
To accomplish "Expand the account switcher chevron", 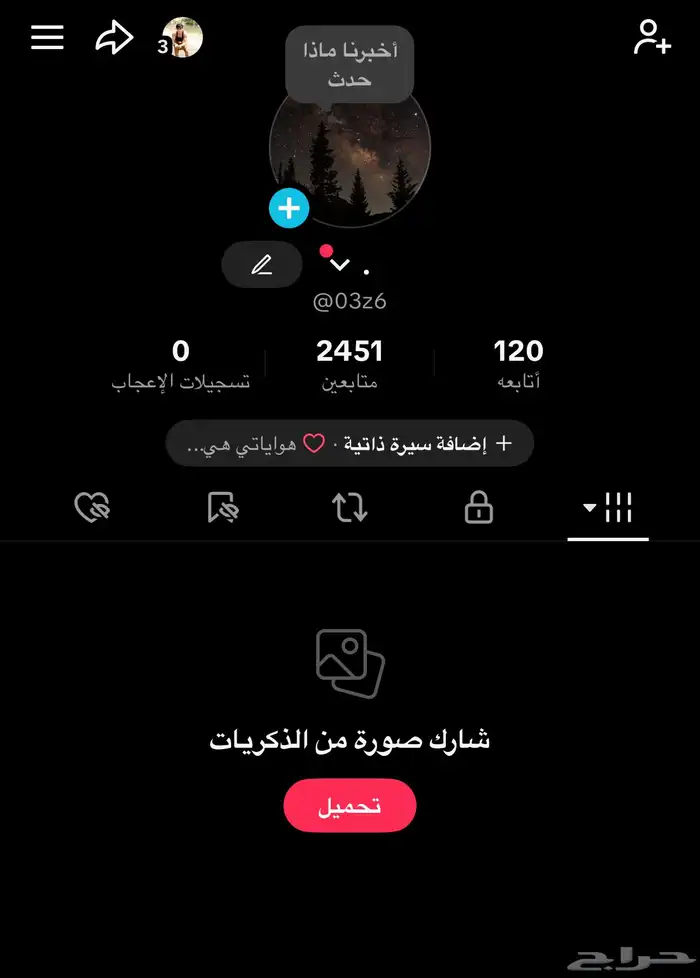I will pos(340,265).
